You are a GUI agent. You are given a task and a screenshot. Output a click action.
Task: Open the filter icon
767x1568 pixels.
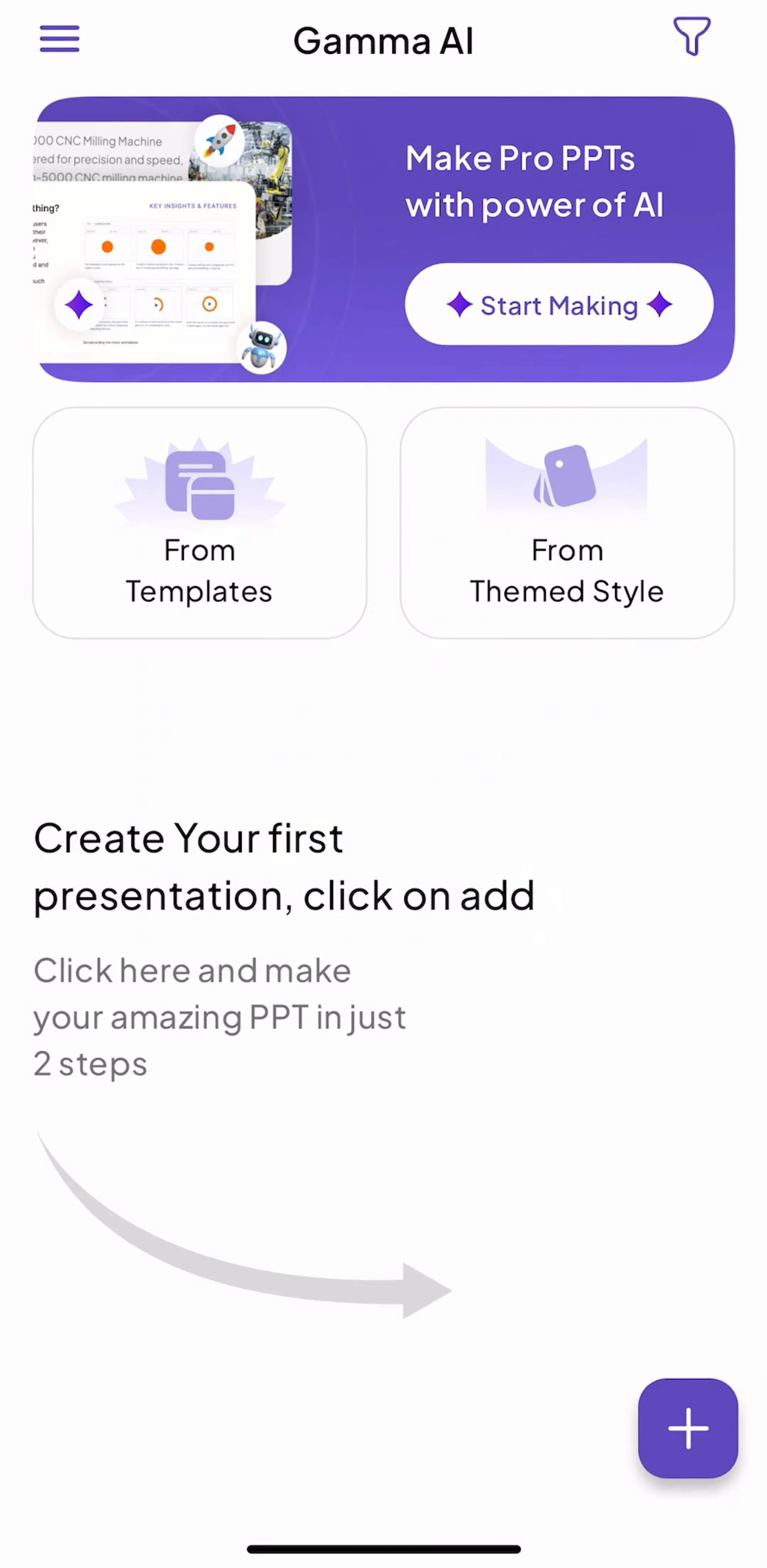tap(692, 37)
